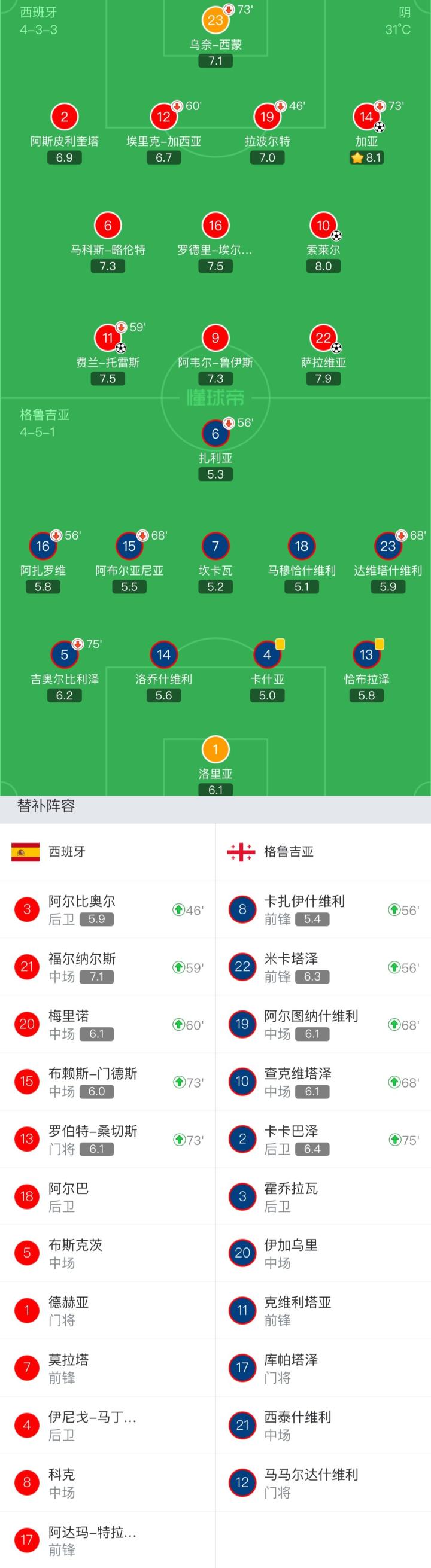This screenshot has width=431, height=1568.
Task: View 加亚's player details
Action: click(366, 117)
